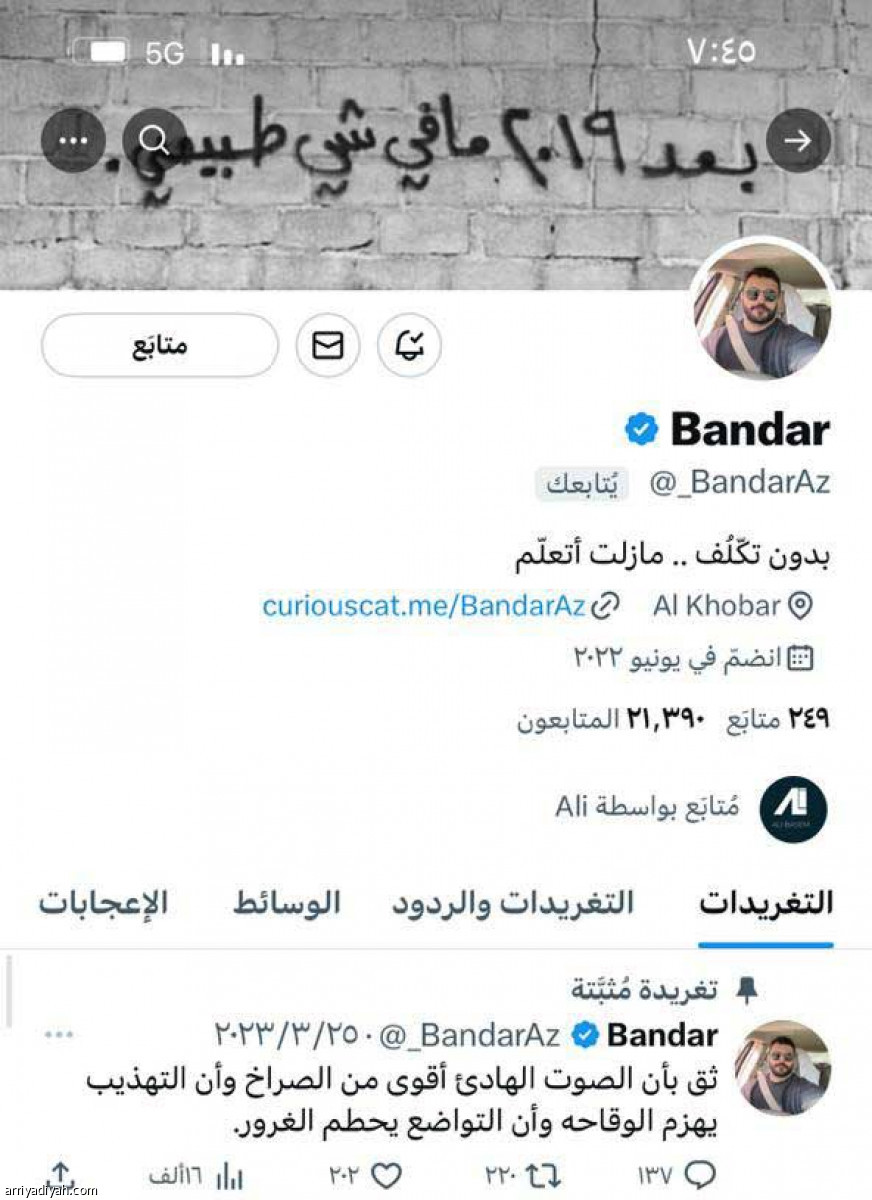Send a direct message to Bandar
Screen dimensions: 872x1200
(x=328, y=346)
